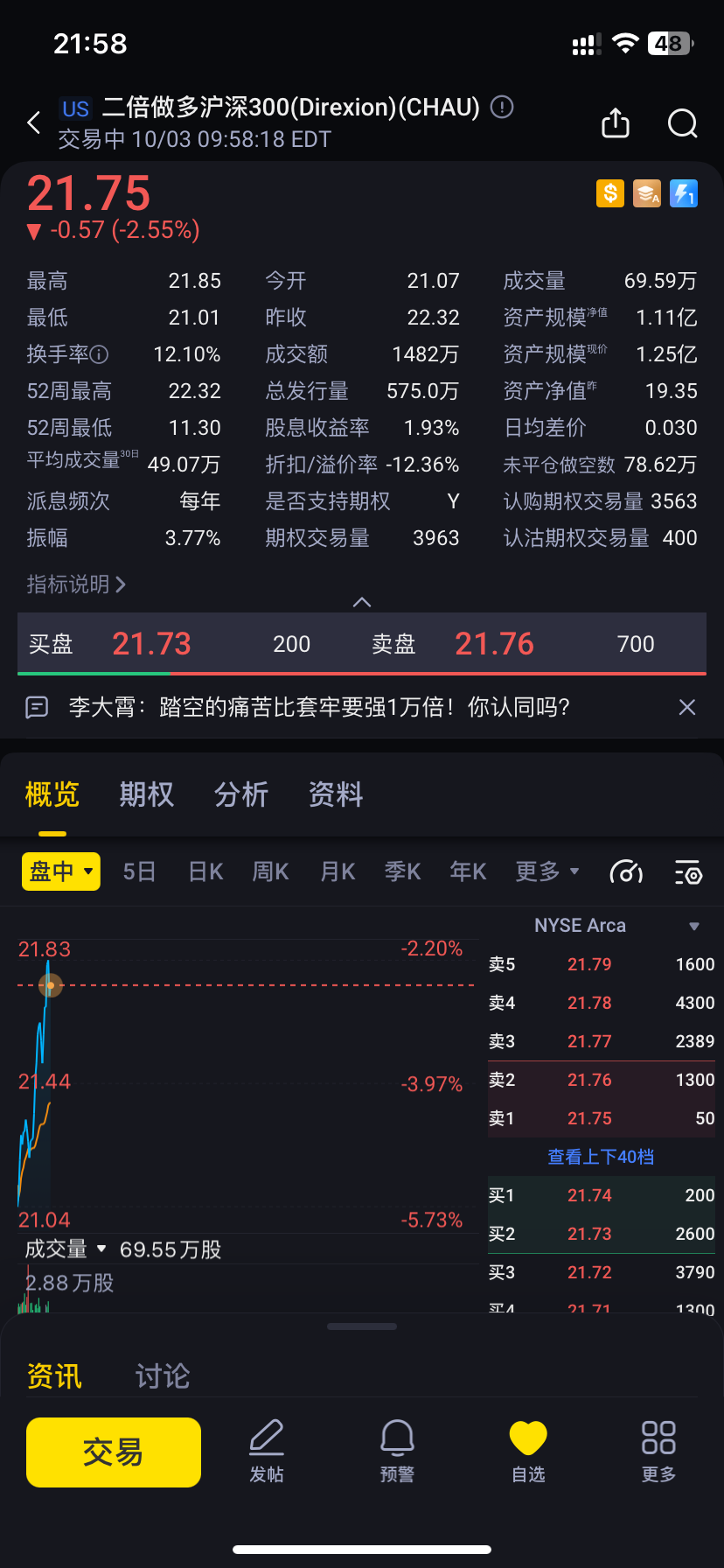Screen dimensions: 724x1568
Task: Open the 盘中 chart period dropdown
Action: point(61,871)
